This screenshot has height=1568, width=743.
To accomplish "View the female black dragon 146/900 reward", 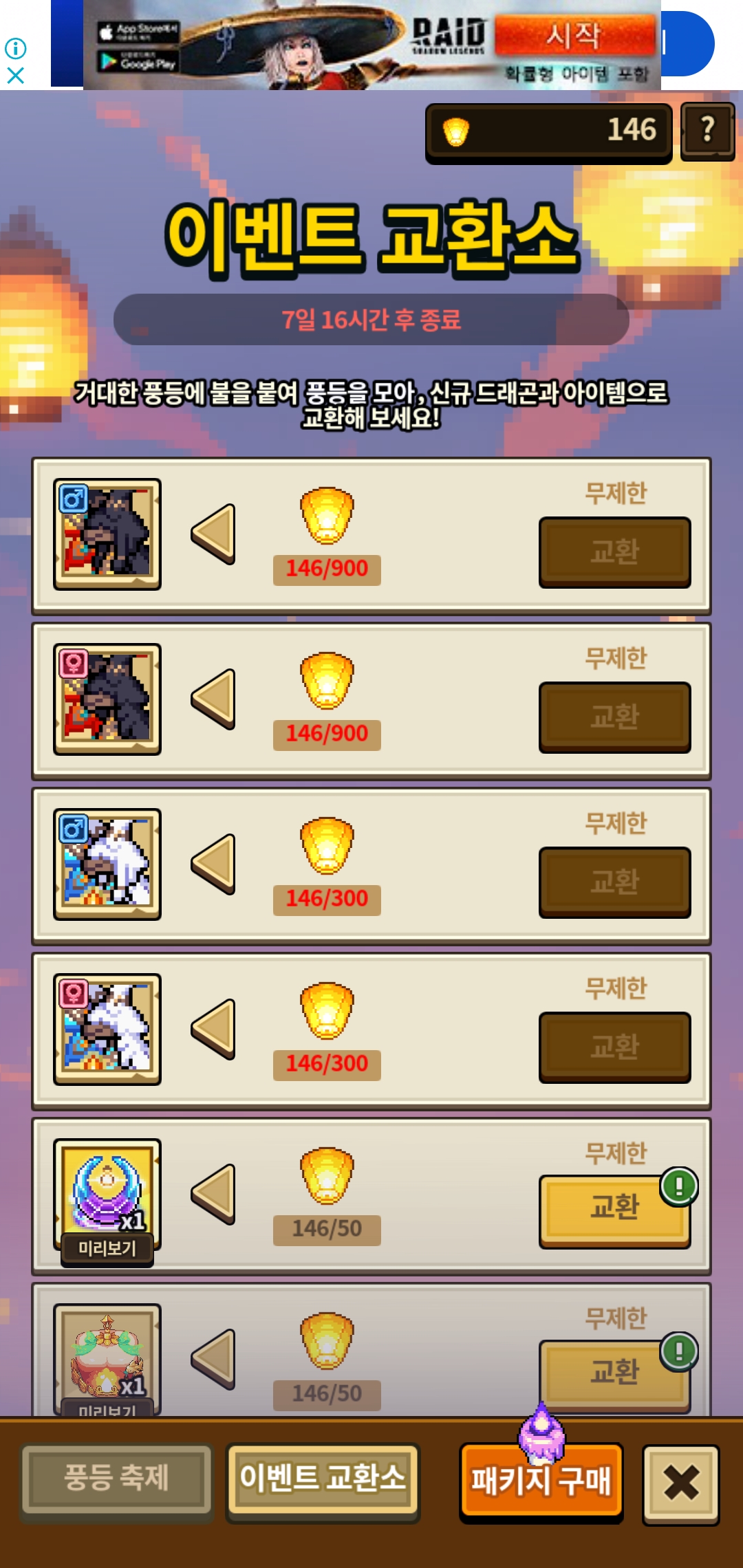I will (107, 699).
